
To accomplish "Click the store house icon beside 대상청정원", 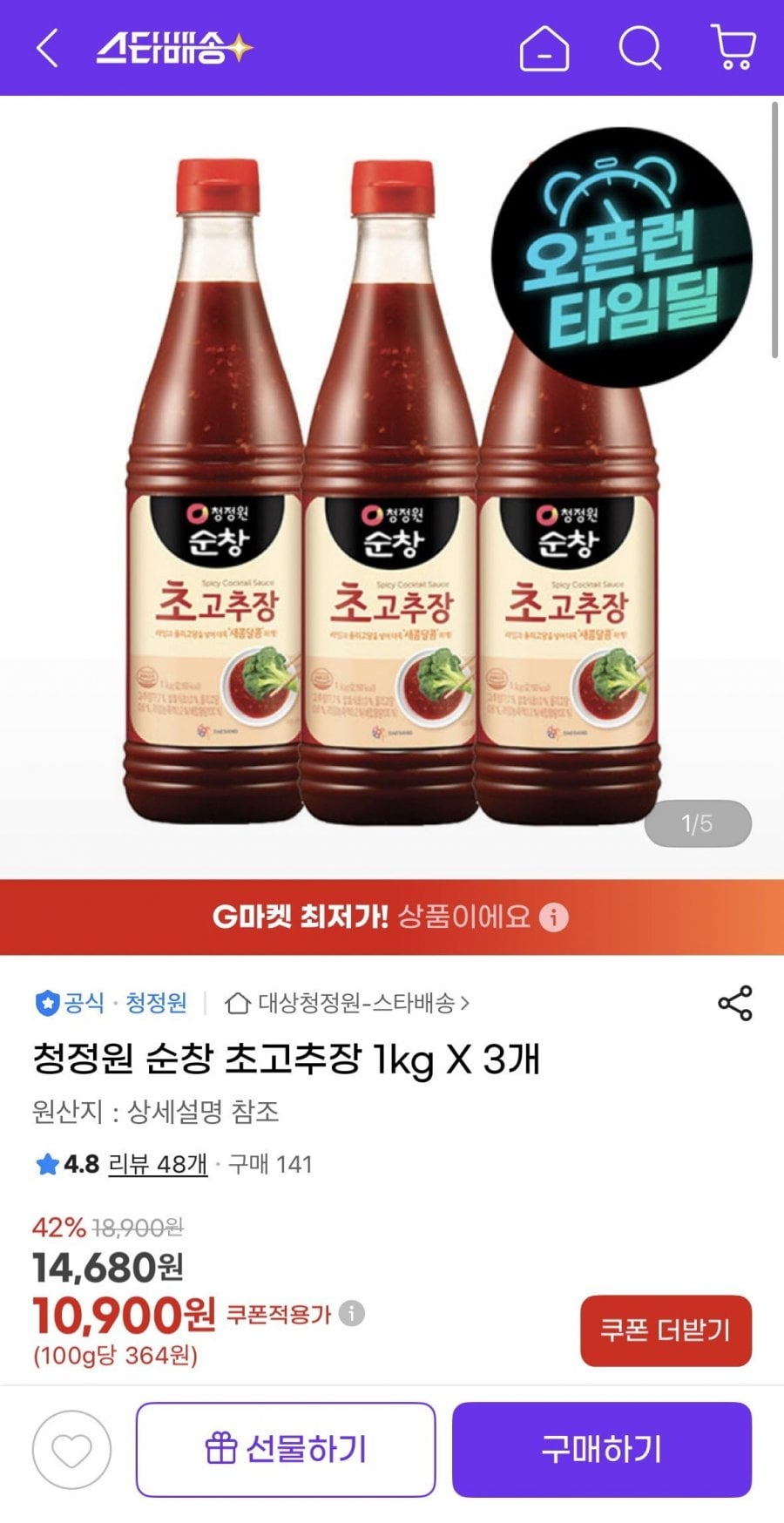I will (237, 1003).
